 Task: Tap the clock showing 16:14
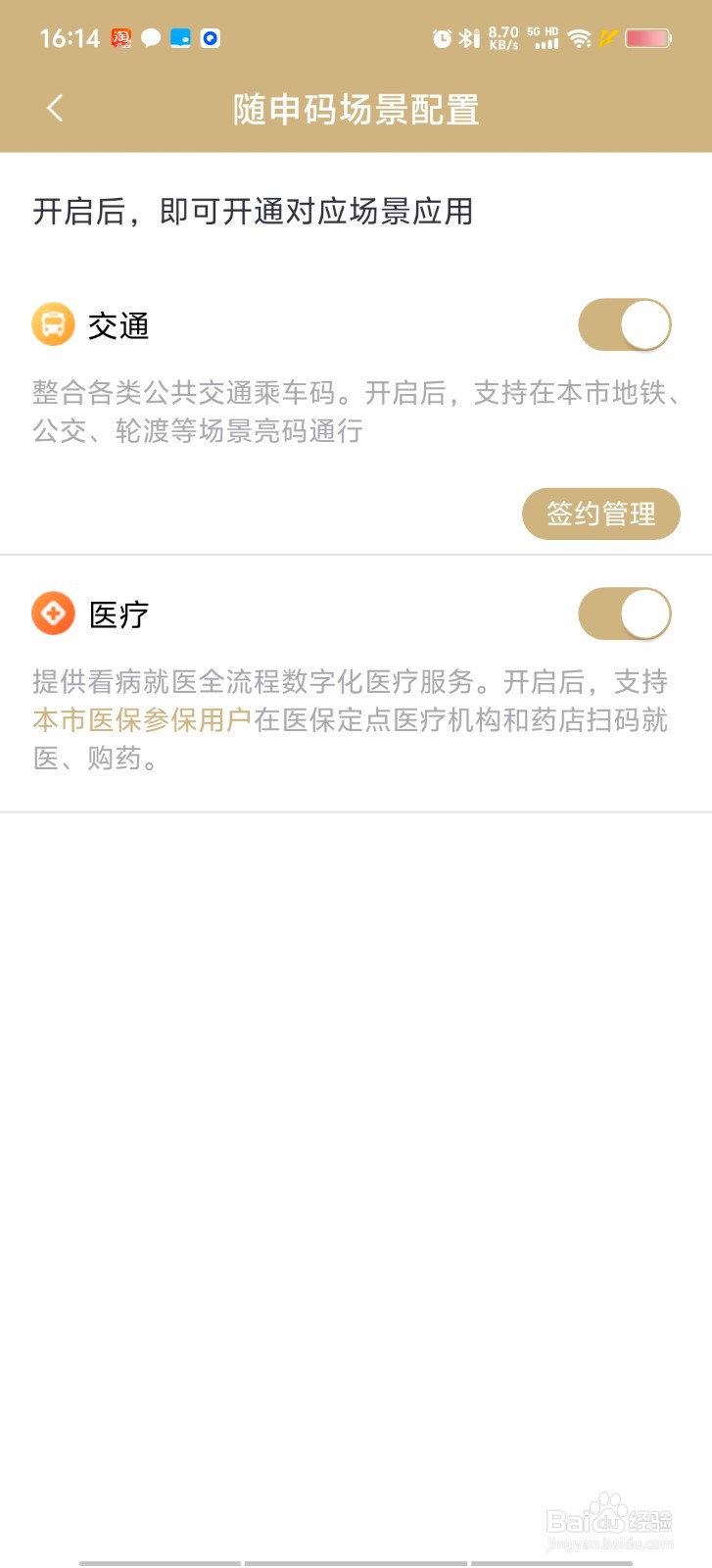point(69,38)
